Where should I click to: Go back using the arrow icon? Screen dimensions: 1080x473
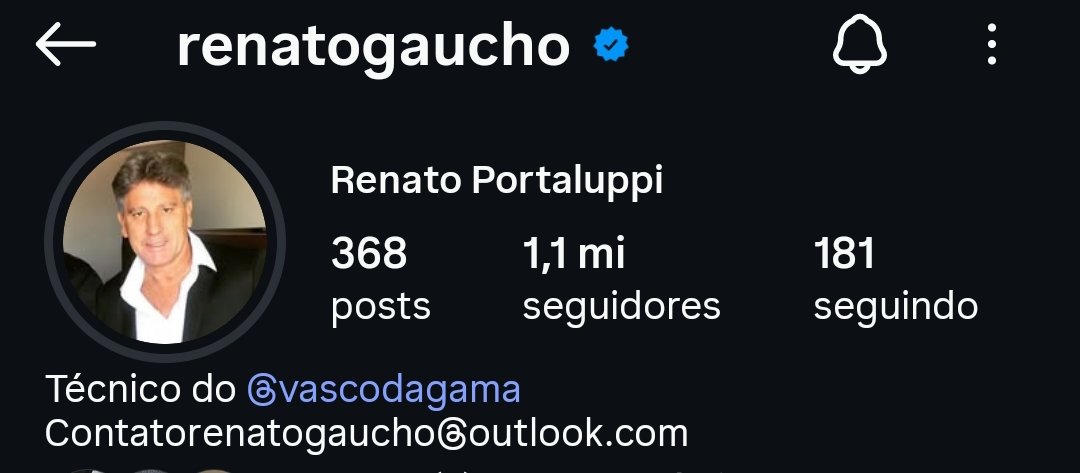click(65, 45)
